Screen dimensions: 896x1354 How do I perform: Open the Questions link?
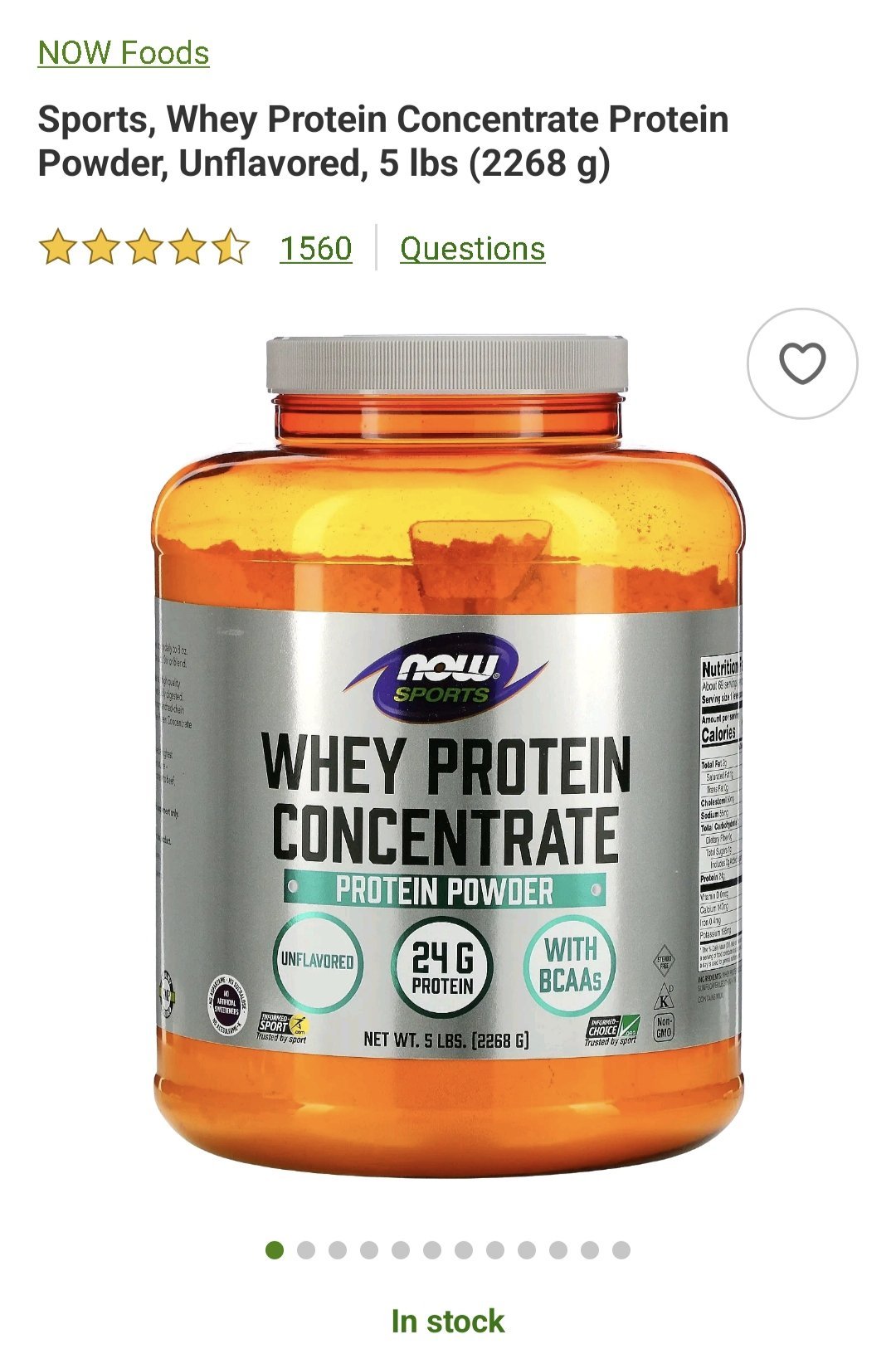tap(472, 248)
